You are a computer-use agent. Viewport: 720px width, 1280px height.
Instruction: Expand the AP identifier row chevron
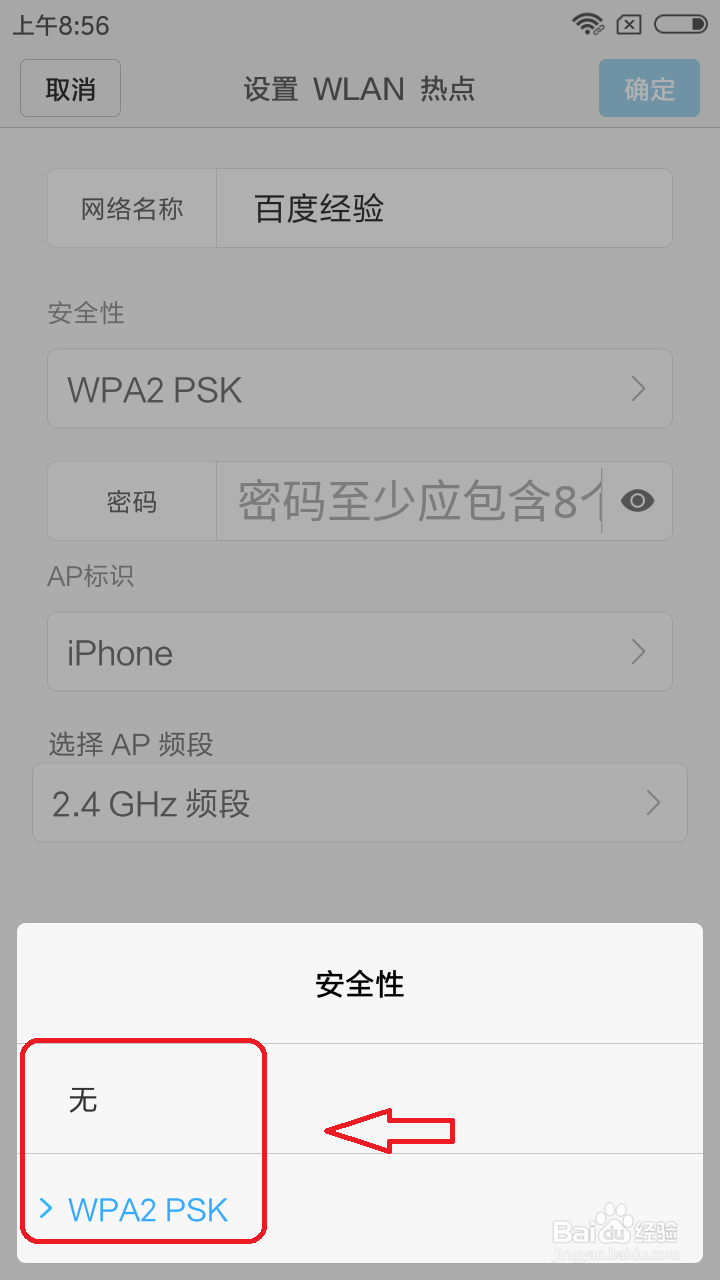click(638, 651)
